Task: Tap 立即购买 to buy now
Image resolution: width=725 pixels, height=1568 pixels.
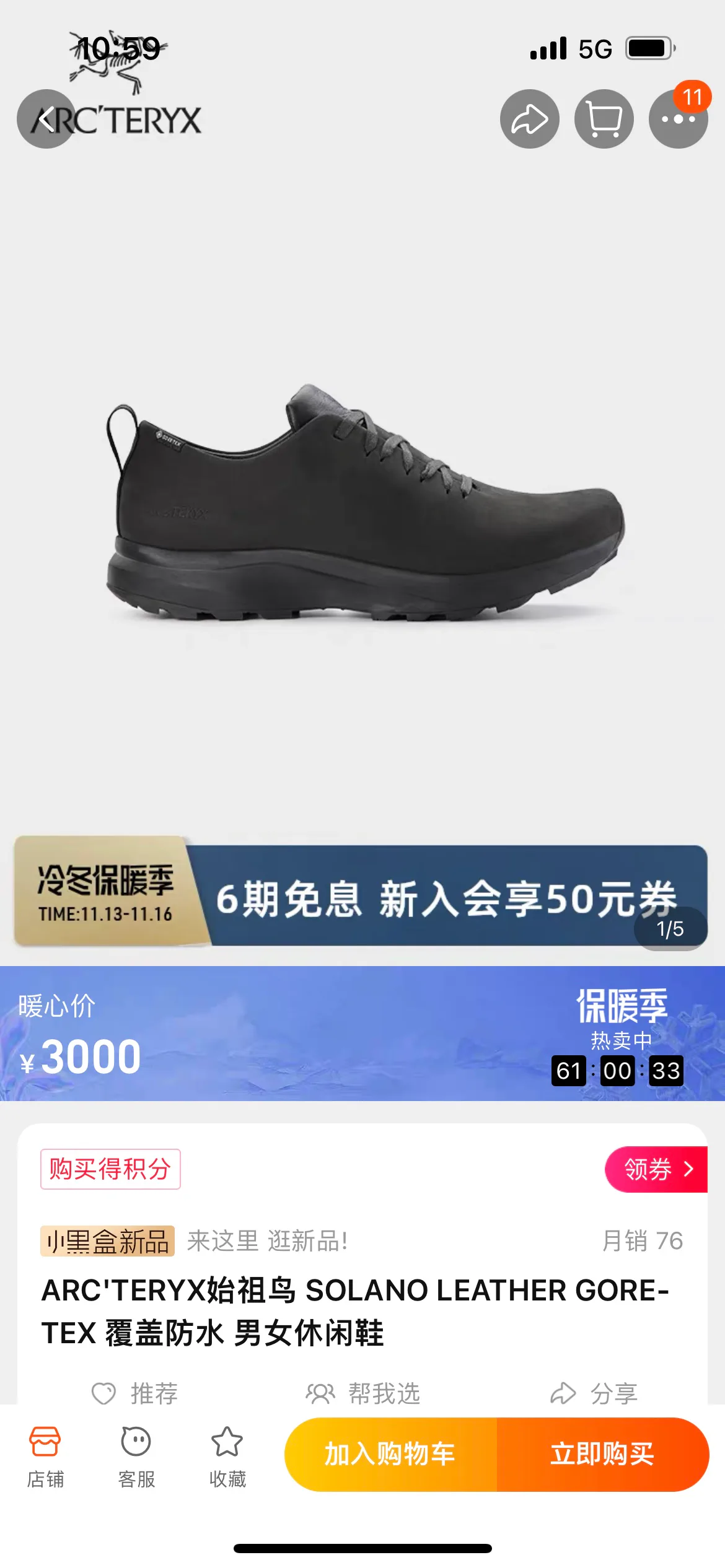Action: pyautogui.click(x=603, y=1454)
